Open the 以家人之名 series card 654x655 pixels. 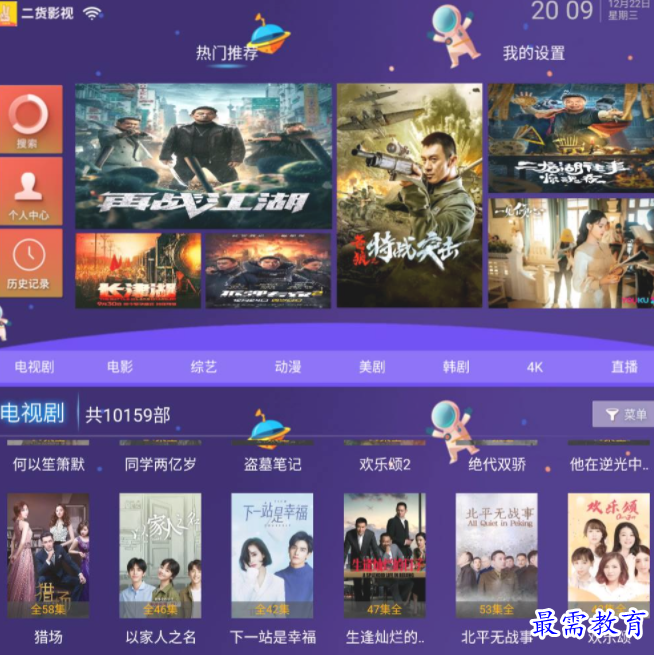click(x=160, y=555)
